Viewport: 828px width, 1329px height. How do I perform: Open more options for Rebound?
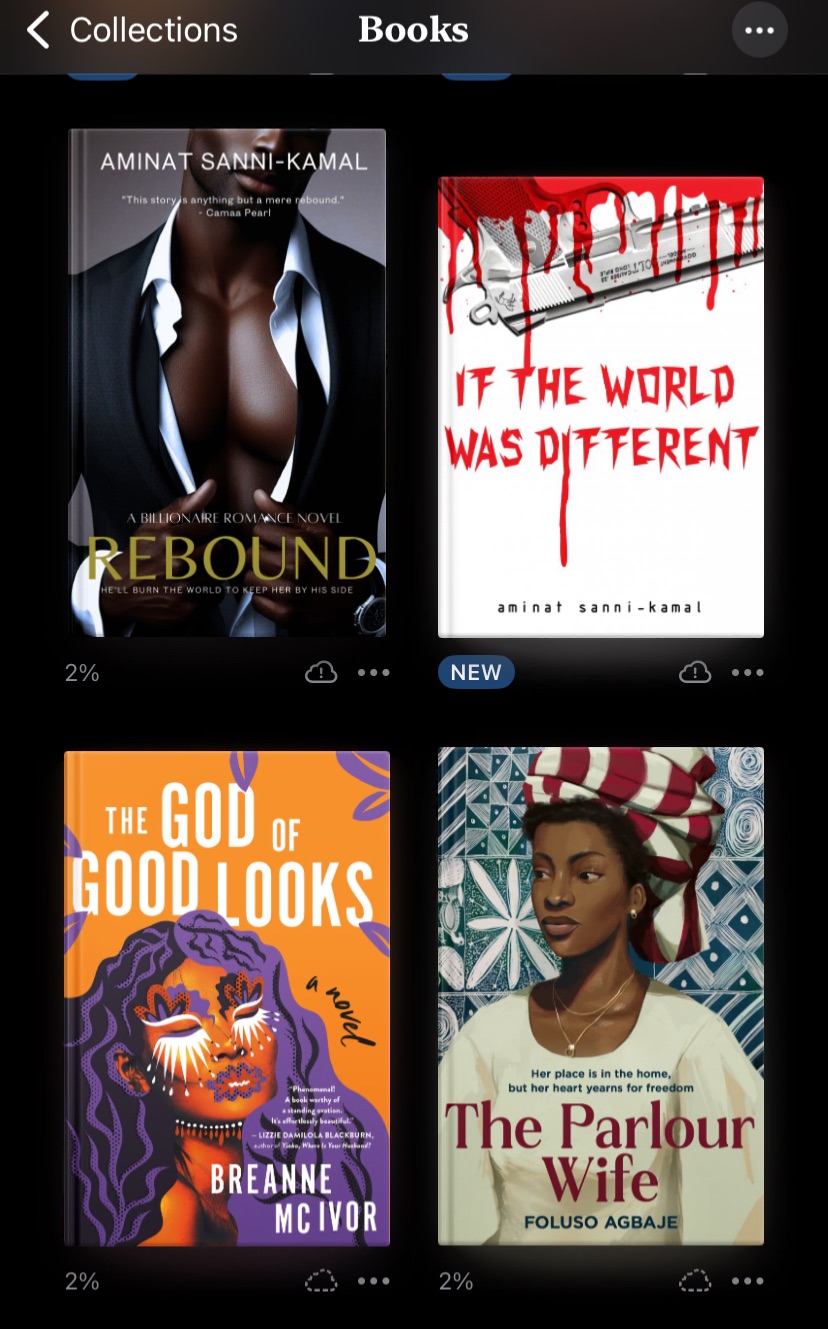(374, 673)
